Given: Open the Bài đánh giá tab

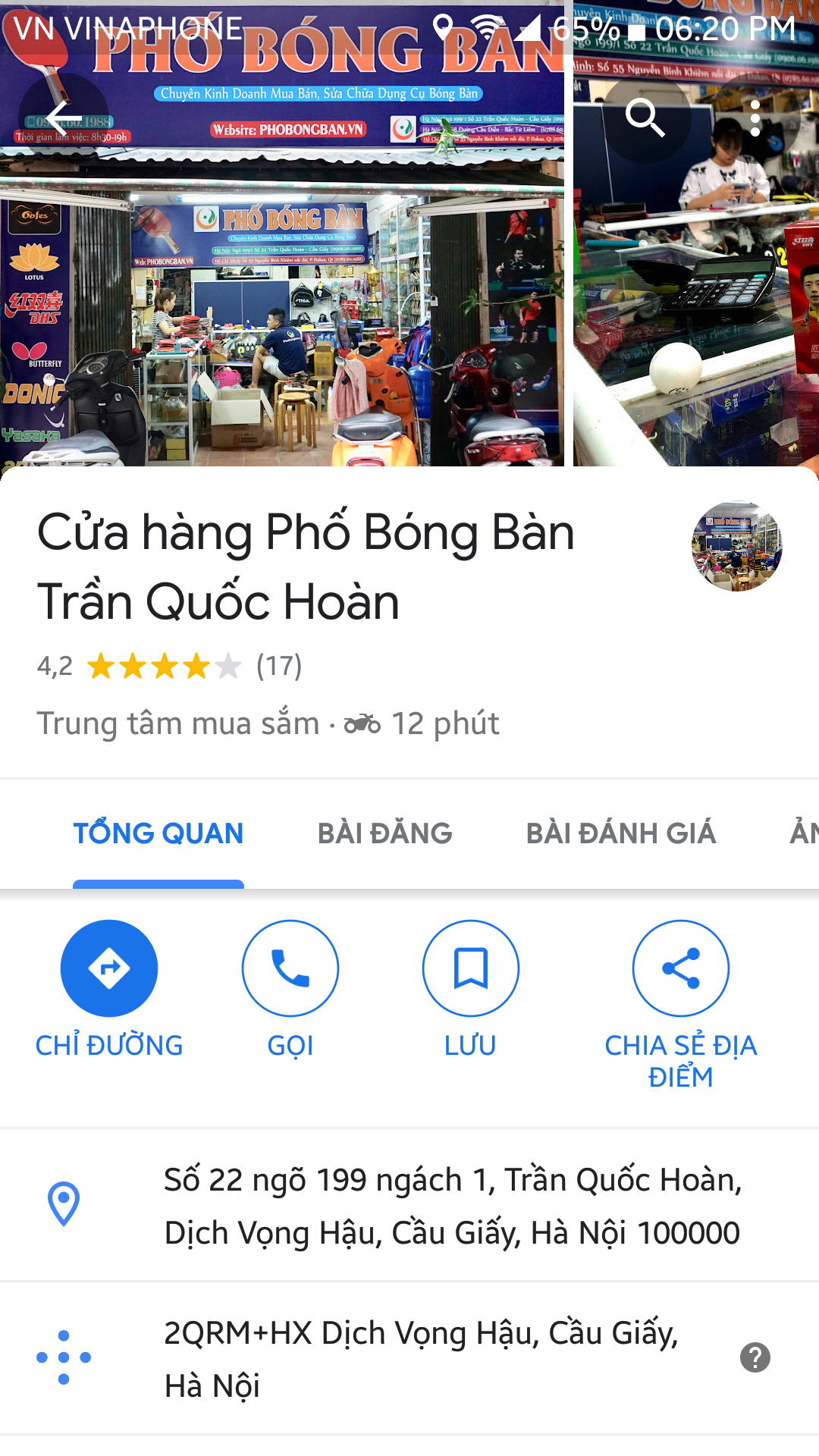Looking at the screenshot, I should (x=620, y=833).
